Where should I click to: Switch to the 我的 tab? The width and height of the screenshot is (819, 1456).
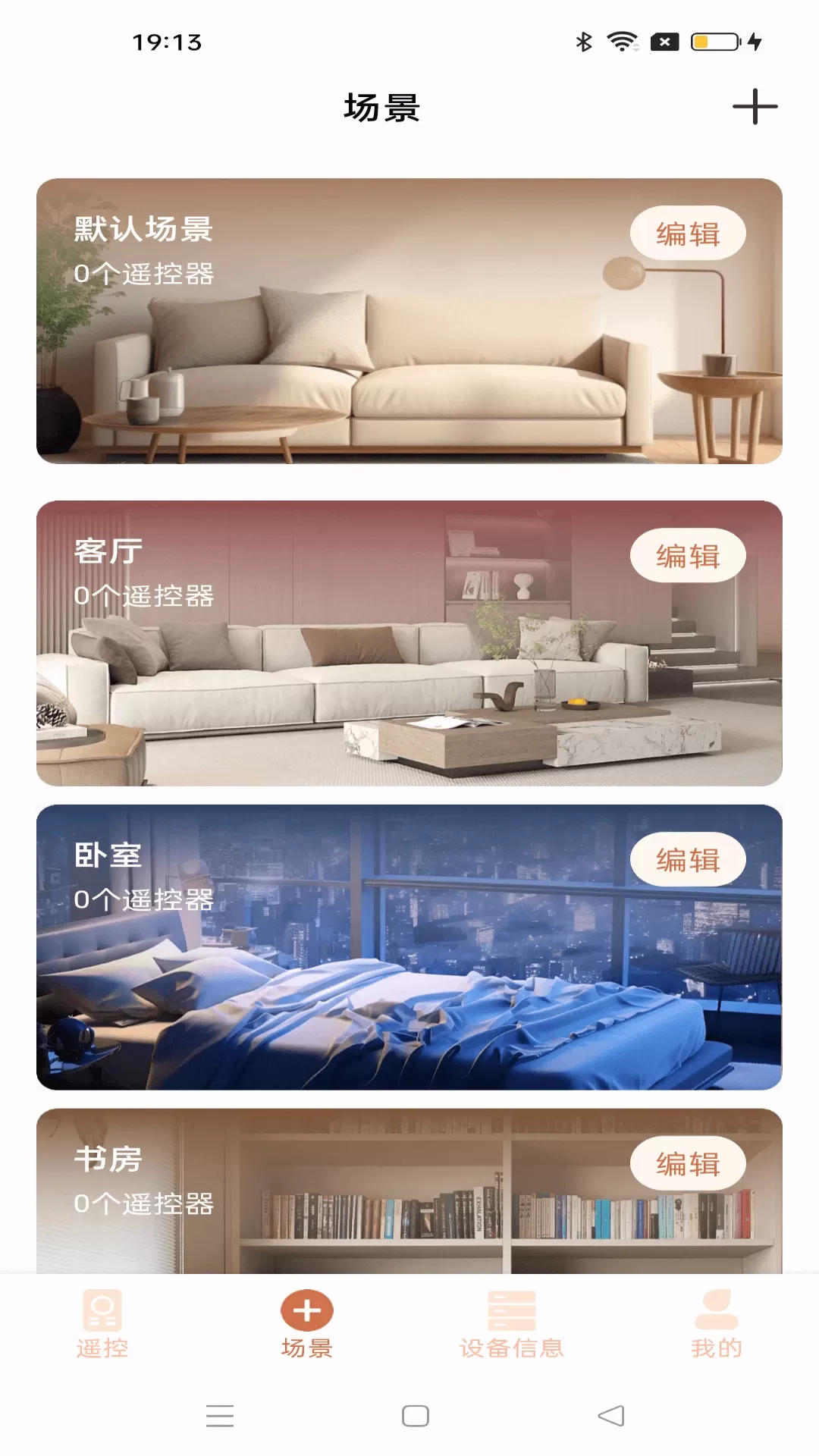click(x=717, y=1325)
